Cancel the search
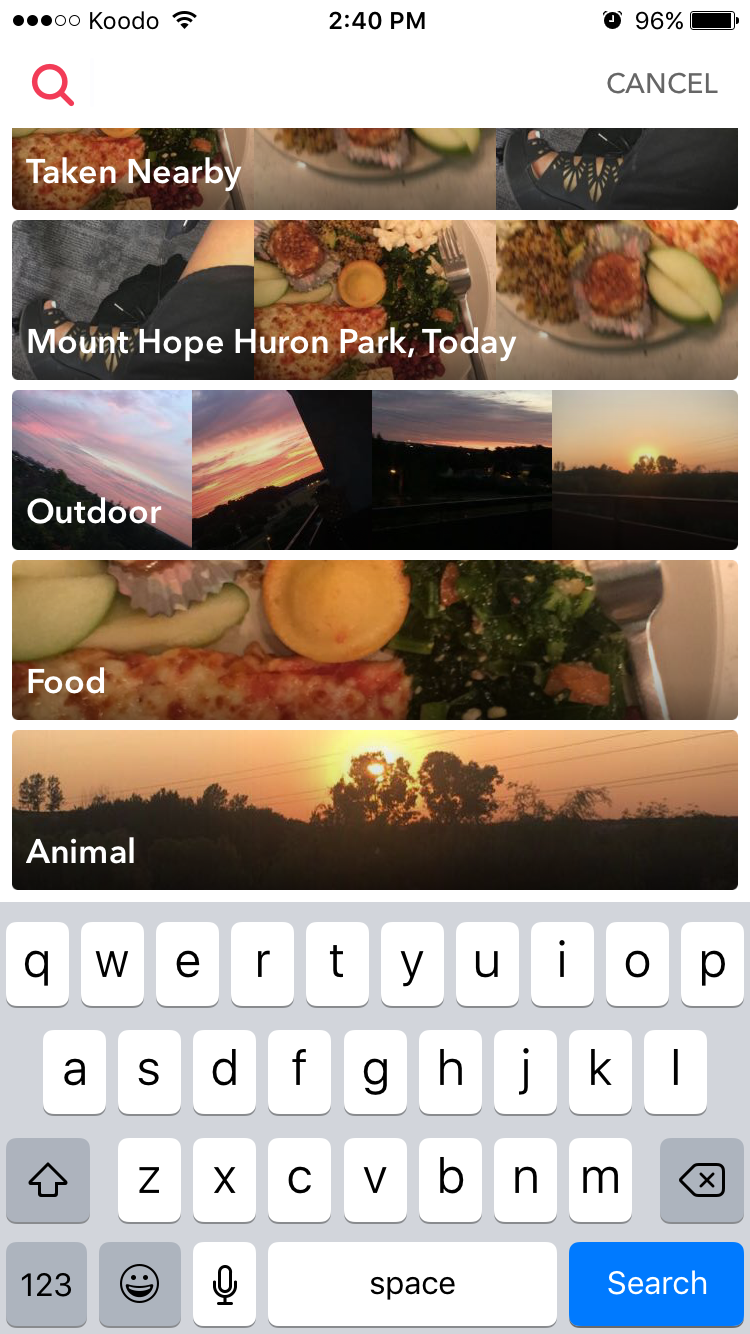This screenshot has height=1334, width=750. coord(661,84)
